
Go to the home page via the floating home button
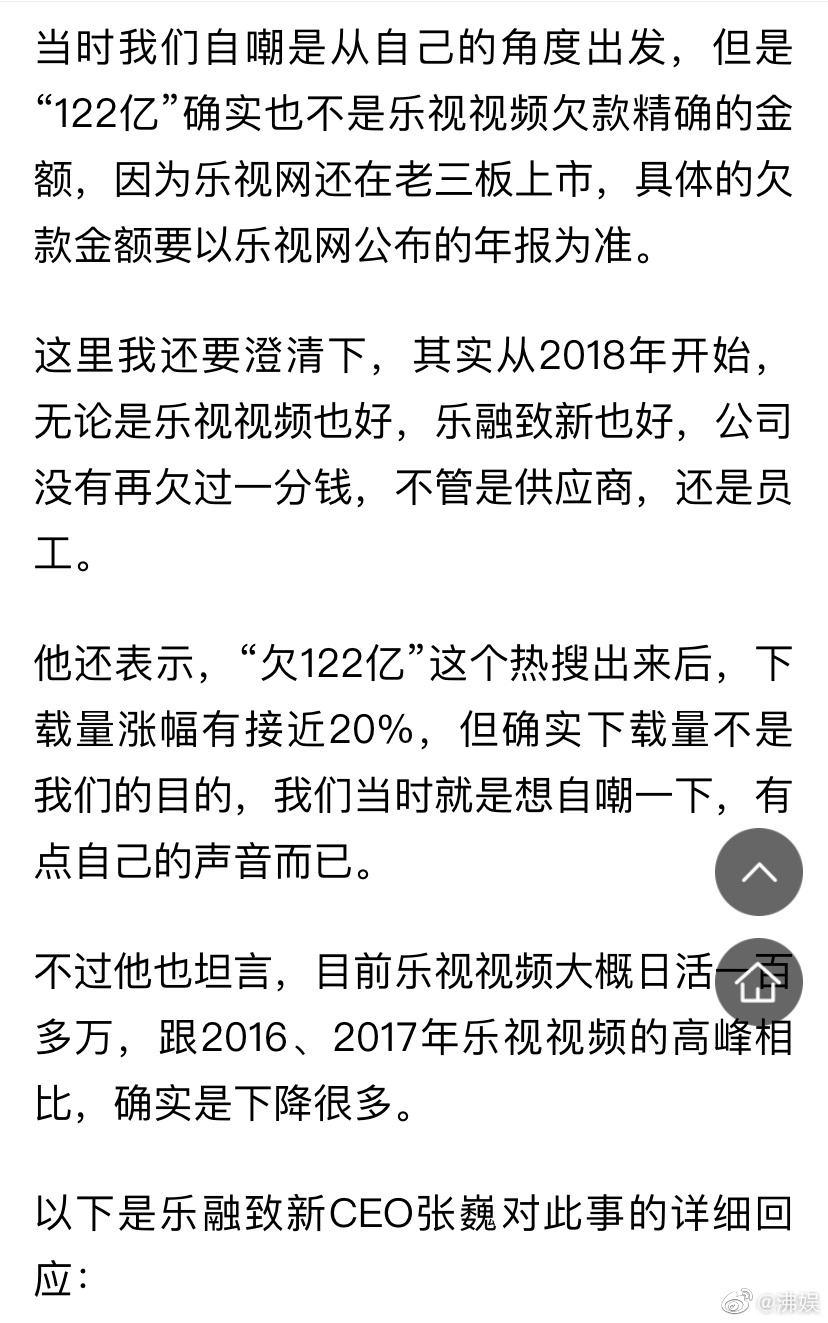pos(758,982)
